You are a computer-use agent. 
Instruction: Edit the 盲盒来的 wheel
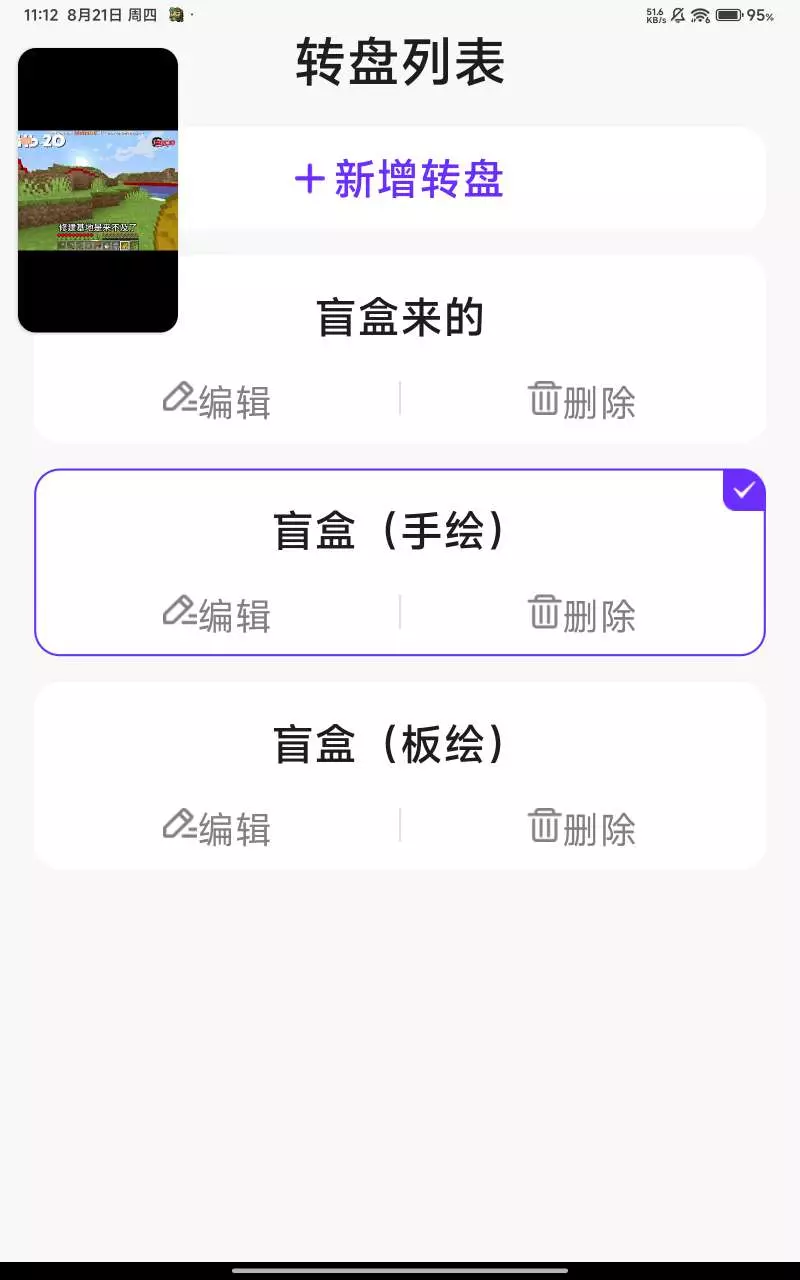pyautogui.click(x=217, y=401)
